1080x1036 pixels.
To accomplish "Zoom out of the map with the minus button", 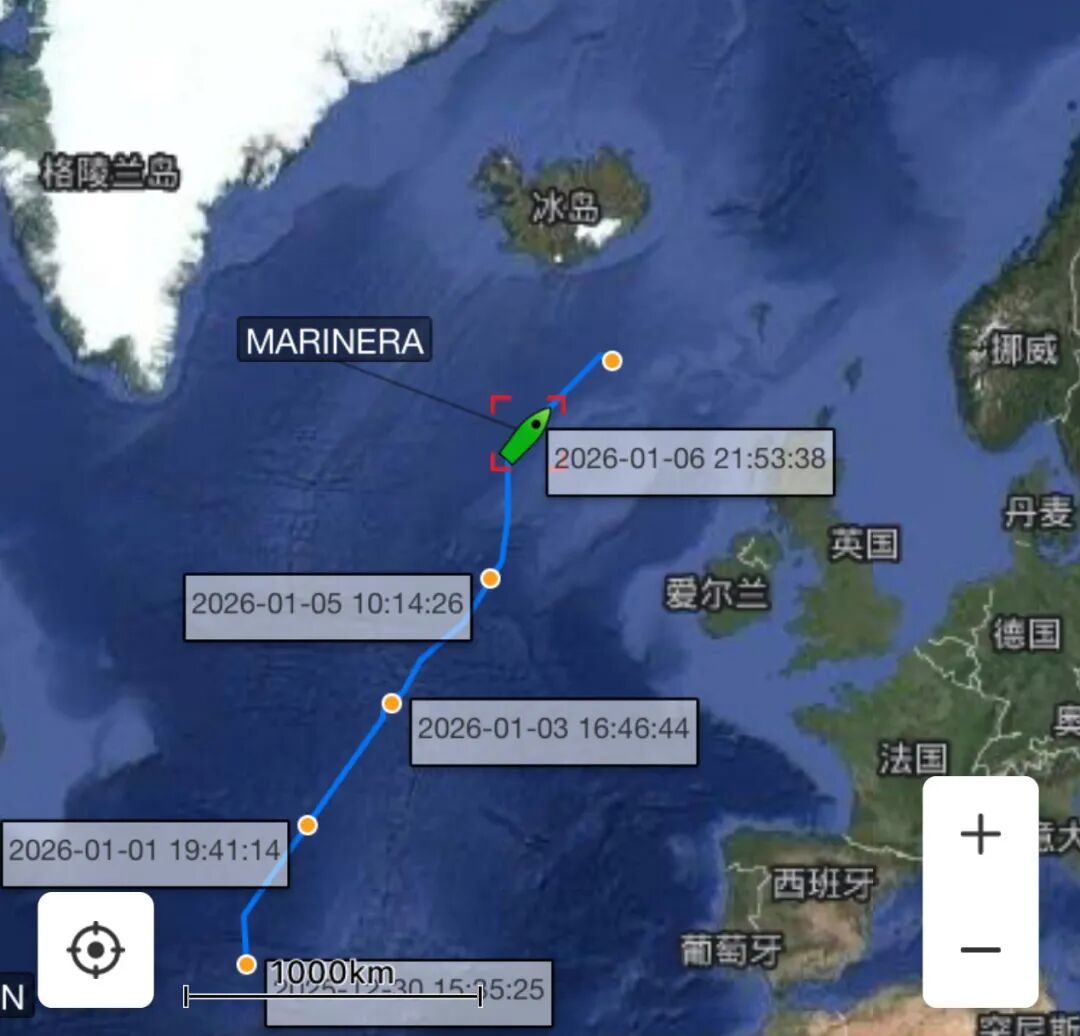I will coord(980,949).
